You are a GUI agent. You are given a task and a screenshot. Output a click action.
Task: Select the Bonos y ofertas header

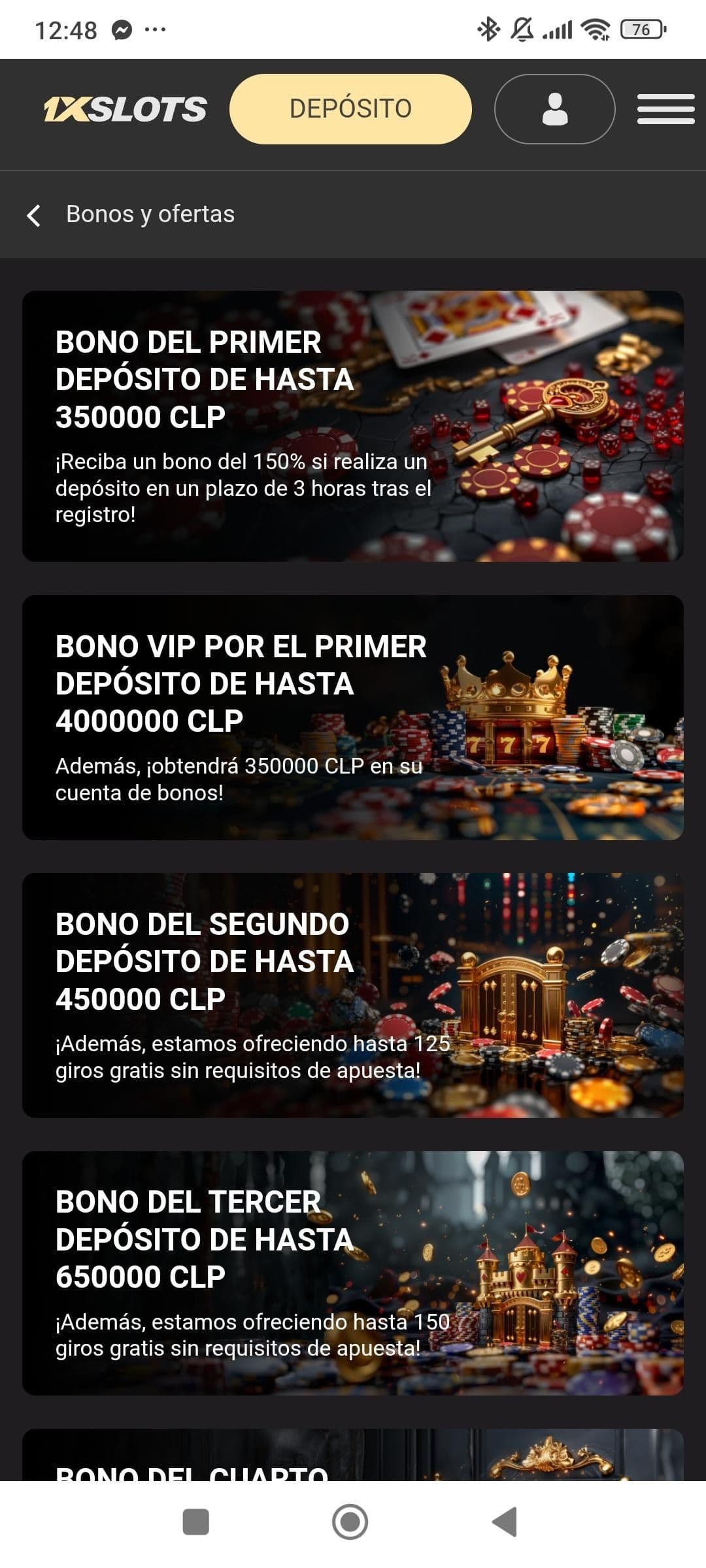[x=149, y=214]
